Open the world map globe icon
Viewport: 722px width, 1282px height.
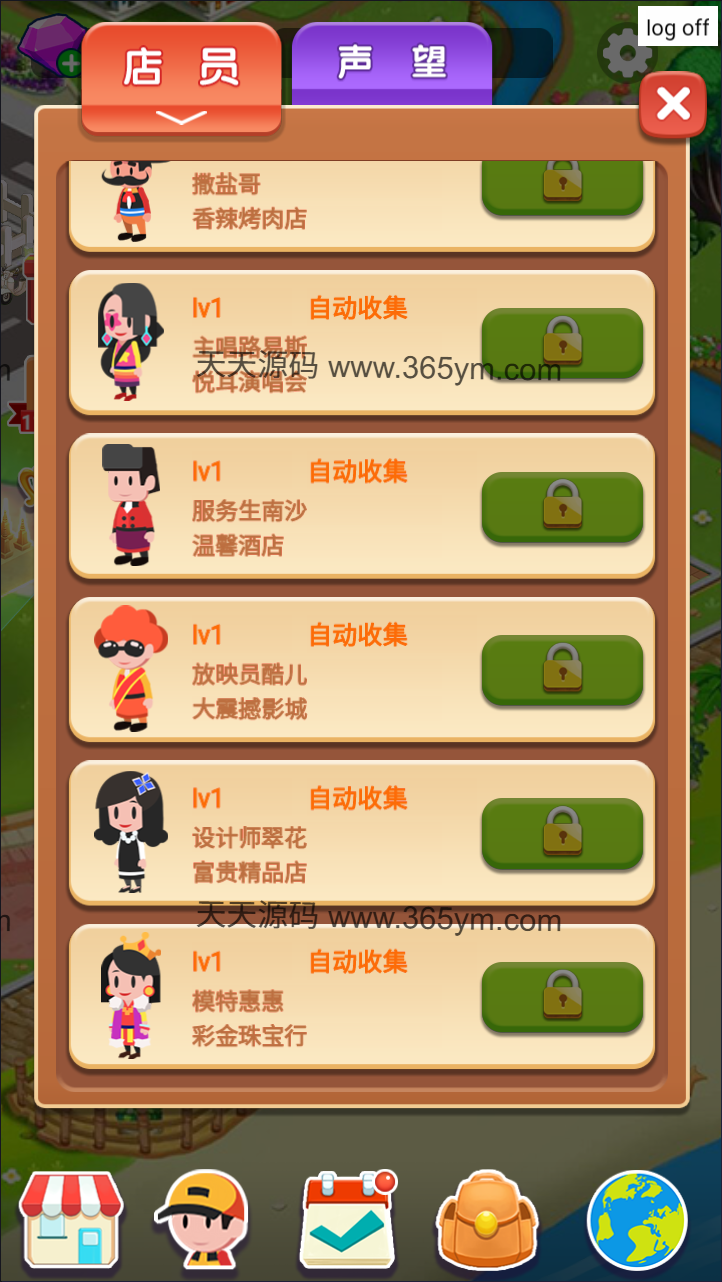[x=634, y=1218]
